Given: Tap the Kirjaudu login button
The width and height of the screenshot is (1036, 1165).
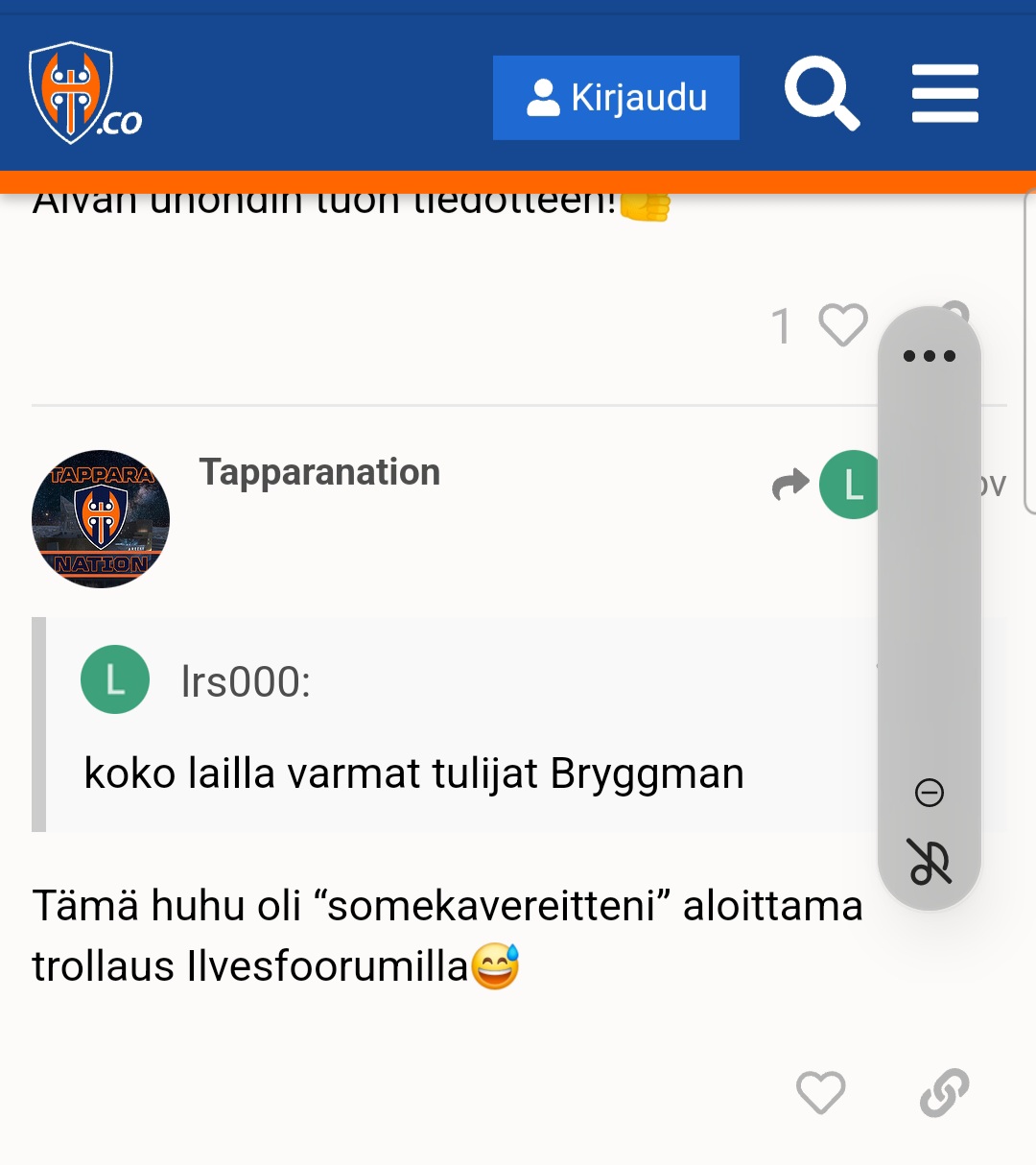Looking at the screenshot, I should [x=616, y=98].
